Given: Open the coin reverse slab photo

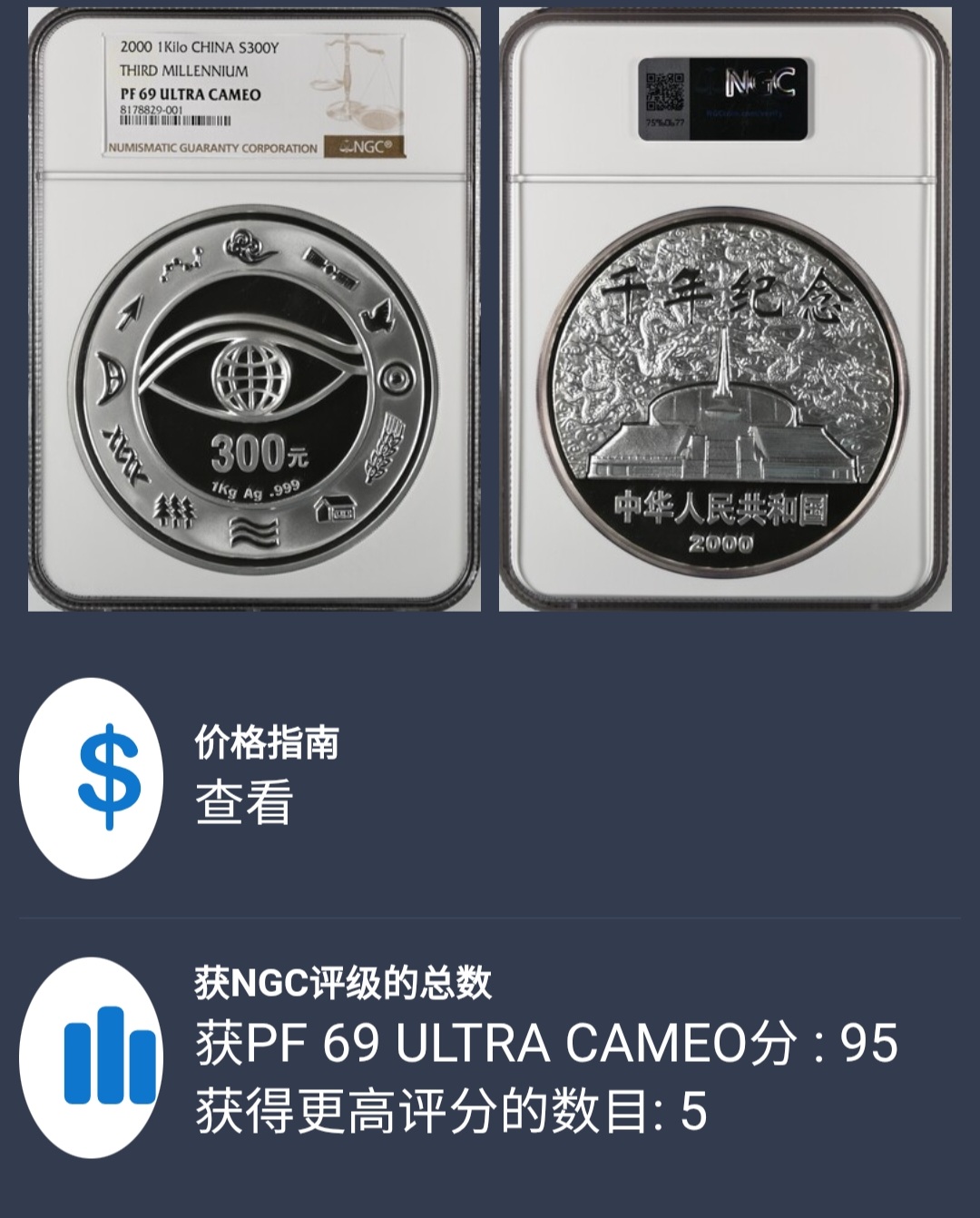Looking at the screenshot, I should [x=725, y=309].
